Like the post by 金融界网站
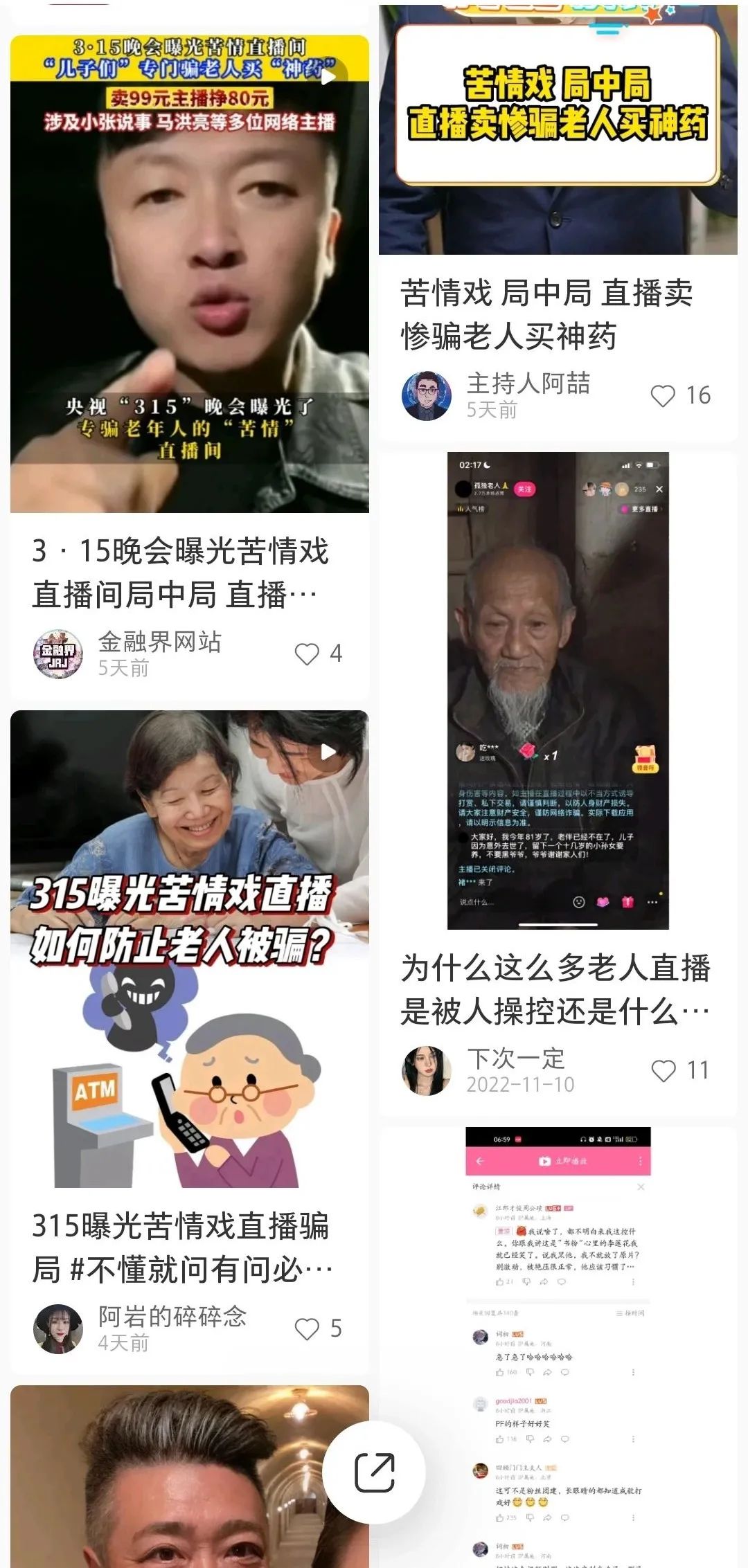 click(x=307, y=654)
